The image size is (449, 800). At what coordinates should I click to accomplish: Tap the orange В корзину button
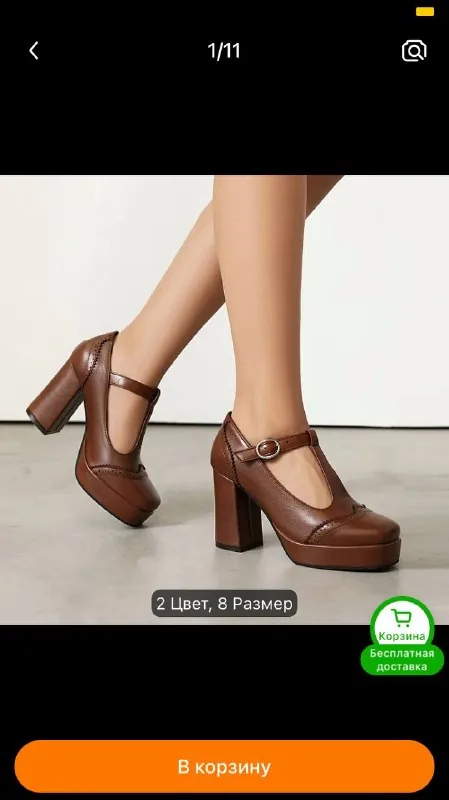(224, 766)
